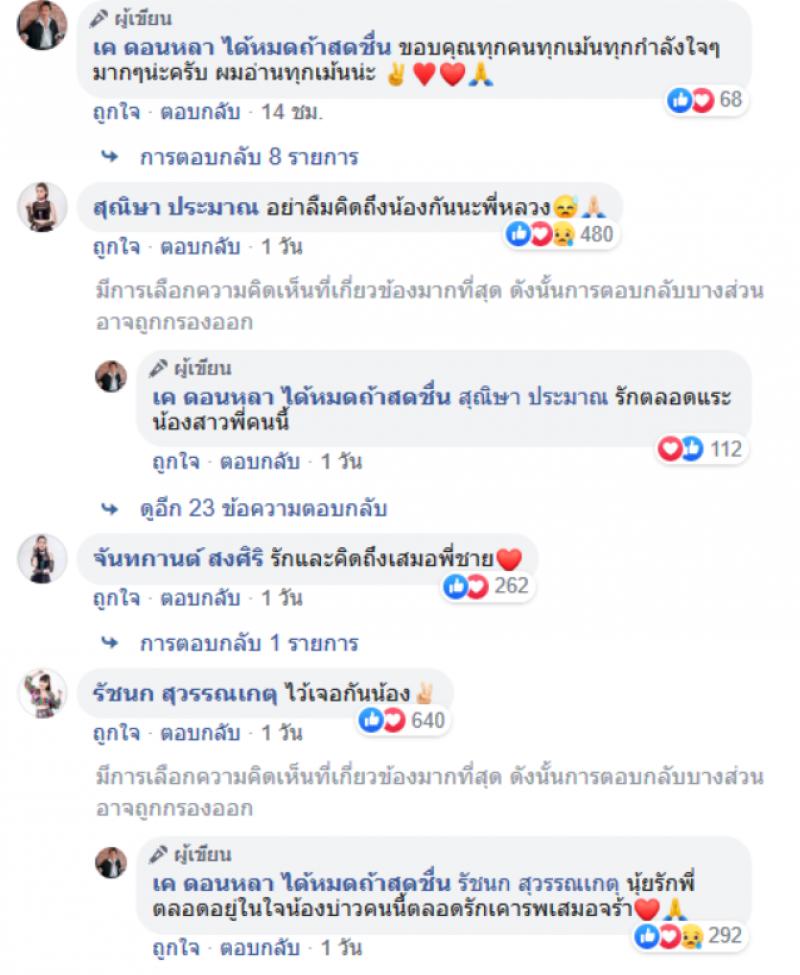Open จันทกานต์ สงศิริ's profile name
Image resolution: width=800 pixels, height=975 pixels.
170,558
